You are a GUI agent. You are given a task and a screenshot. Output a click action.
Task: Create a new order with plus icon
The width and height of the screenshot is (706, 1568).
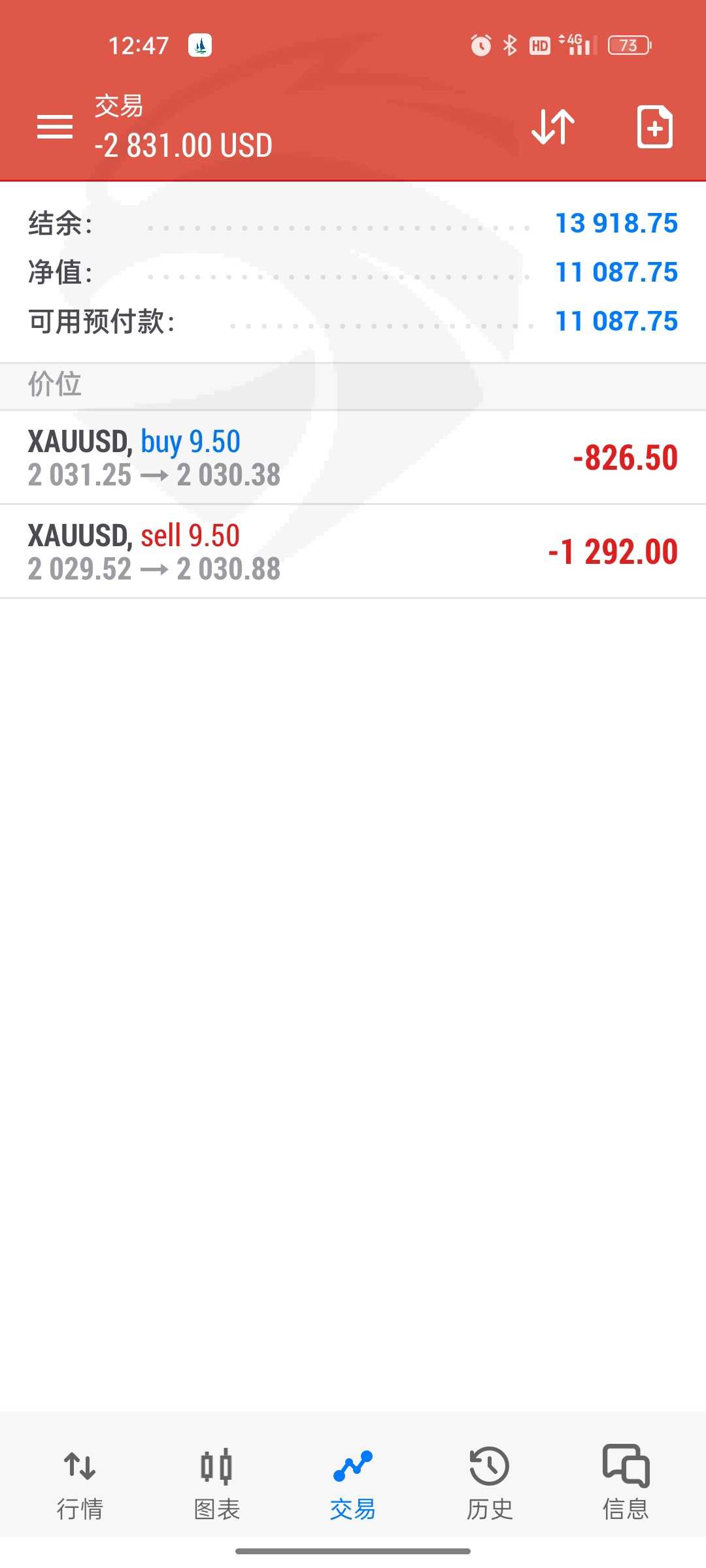654,126
